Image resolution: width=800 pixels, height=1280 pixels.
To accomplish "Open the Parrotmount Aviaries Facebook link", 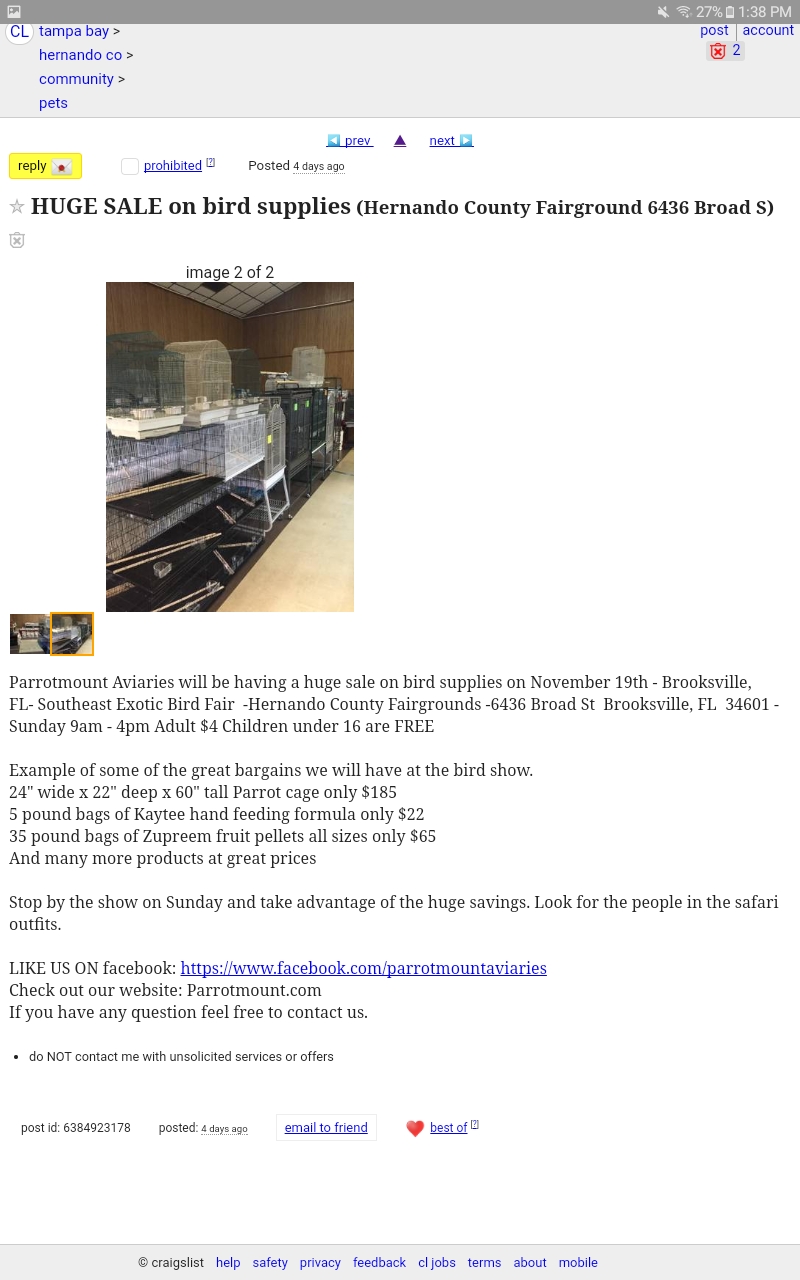I will tap(363, 968).
